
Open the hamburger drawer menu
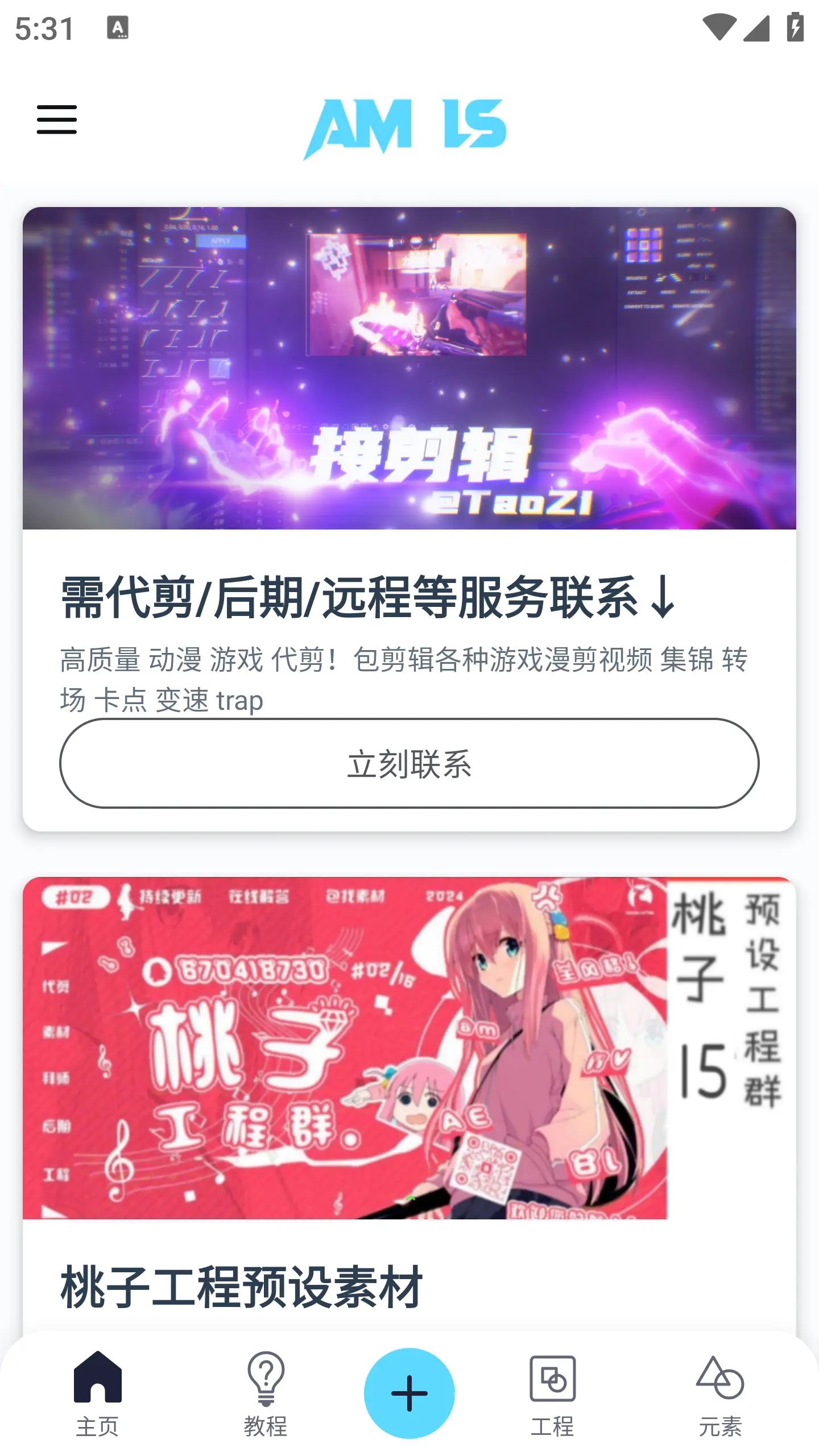tap(57, 119)
